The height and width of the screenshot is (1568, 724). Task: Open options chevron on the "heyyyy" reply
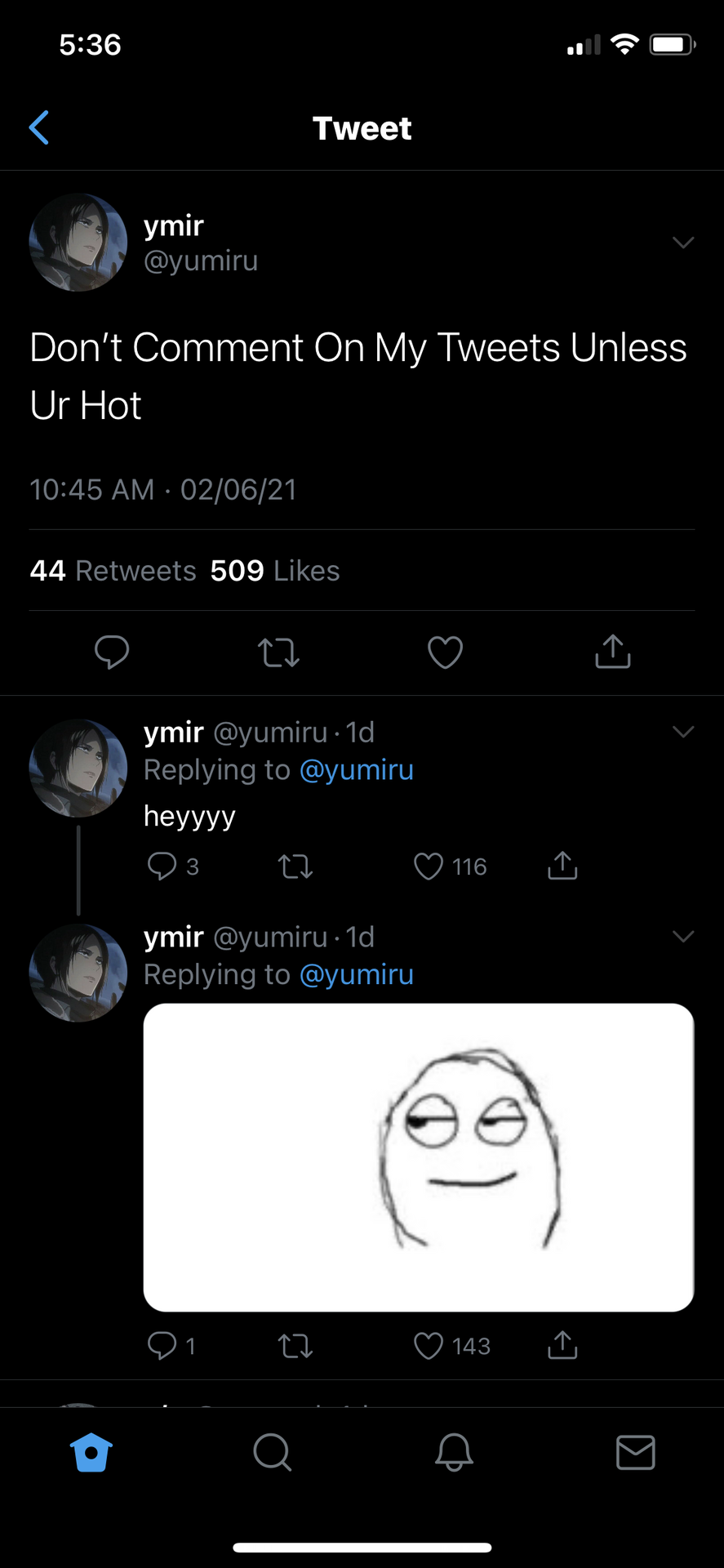coord(682,731)
